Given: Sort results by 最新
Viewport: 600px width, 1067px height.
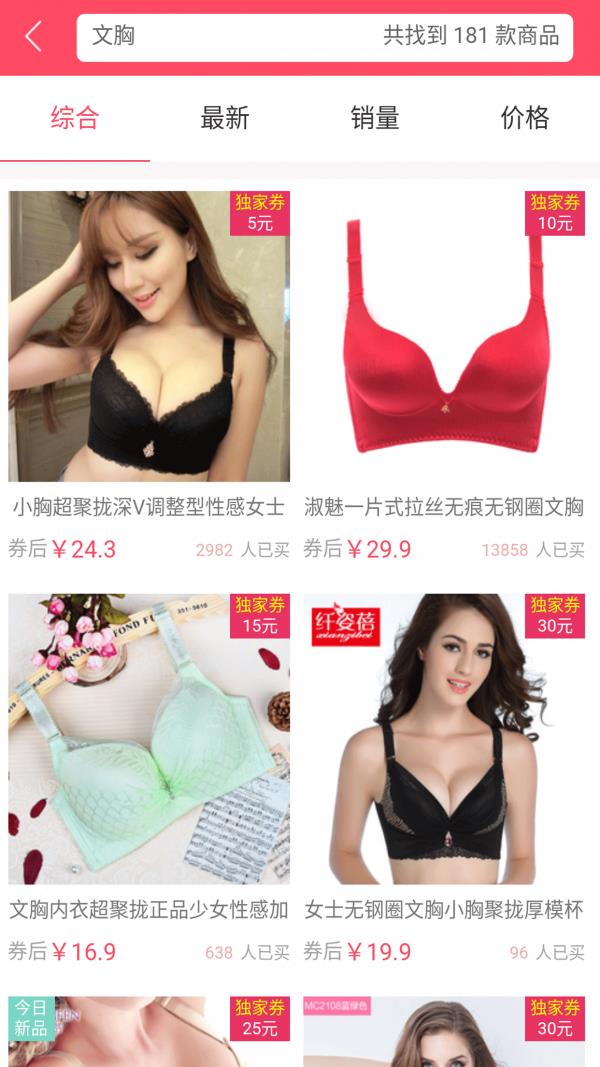Looking at the screenshot, I should (225, 118).
